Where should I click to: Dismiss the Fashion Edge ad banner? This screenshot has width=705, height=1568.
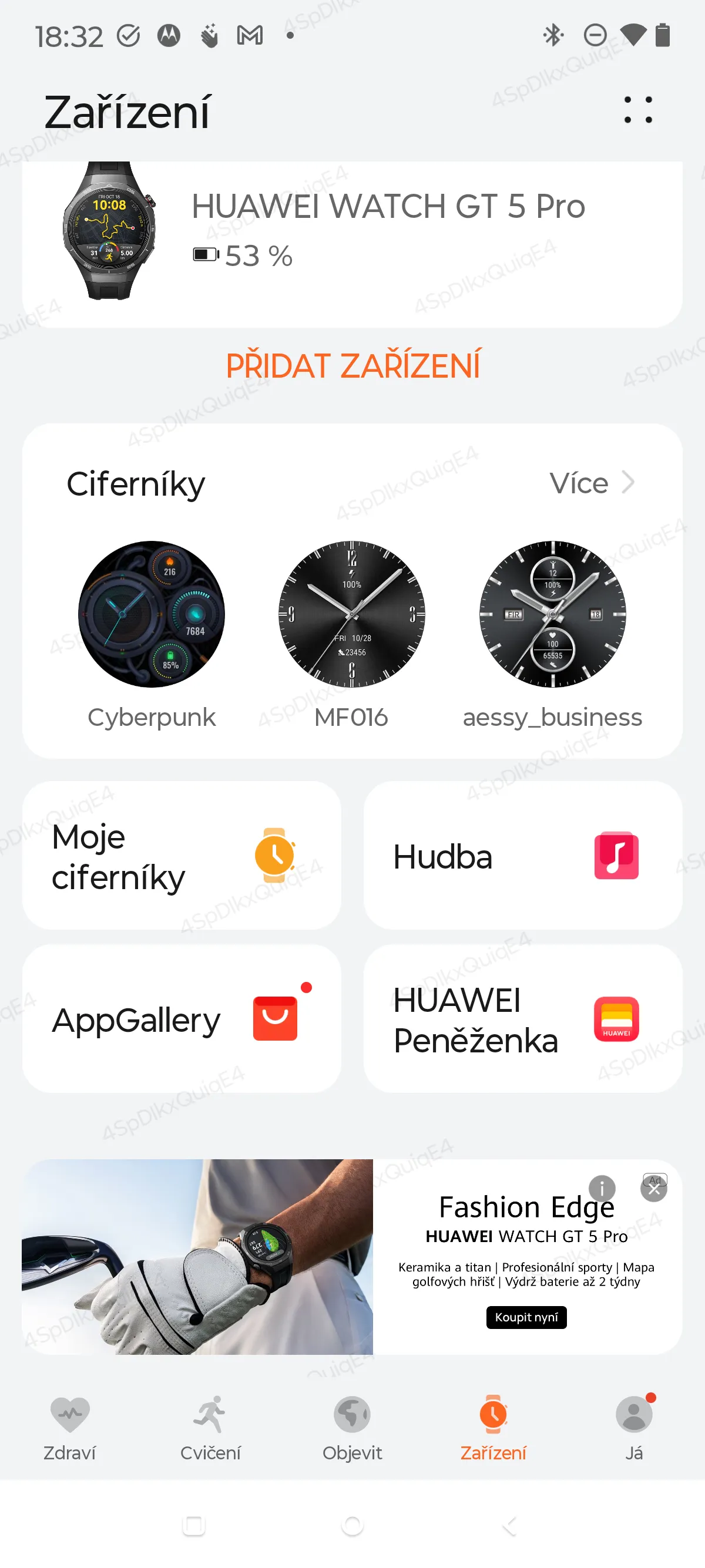[654, 1189]
